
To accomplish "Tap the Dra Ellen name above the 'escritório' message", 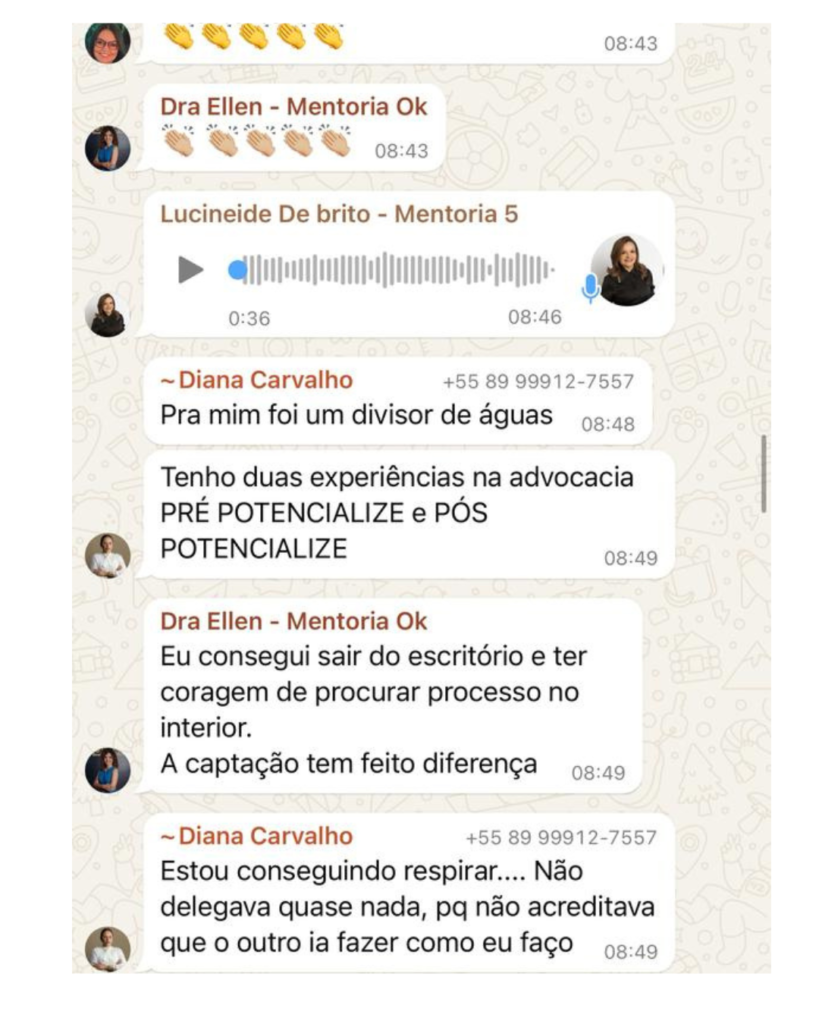I will pyautogui.click(x=293, y=622).
